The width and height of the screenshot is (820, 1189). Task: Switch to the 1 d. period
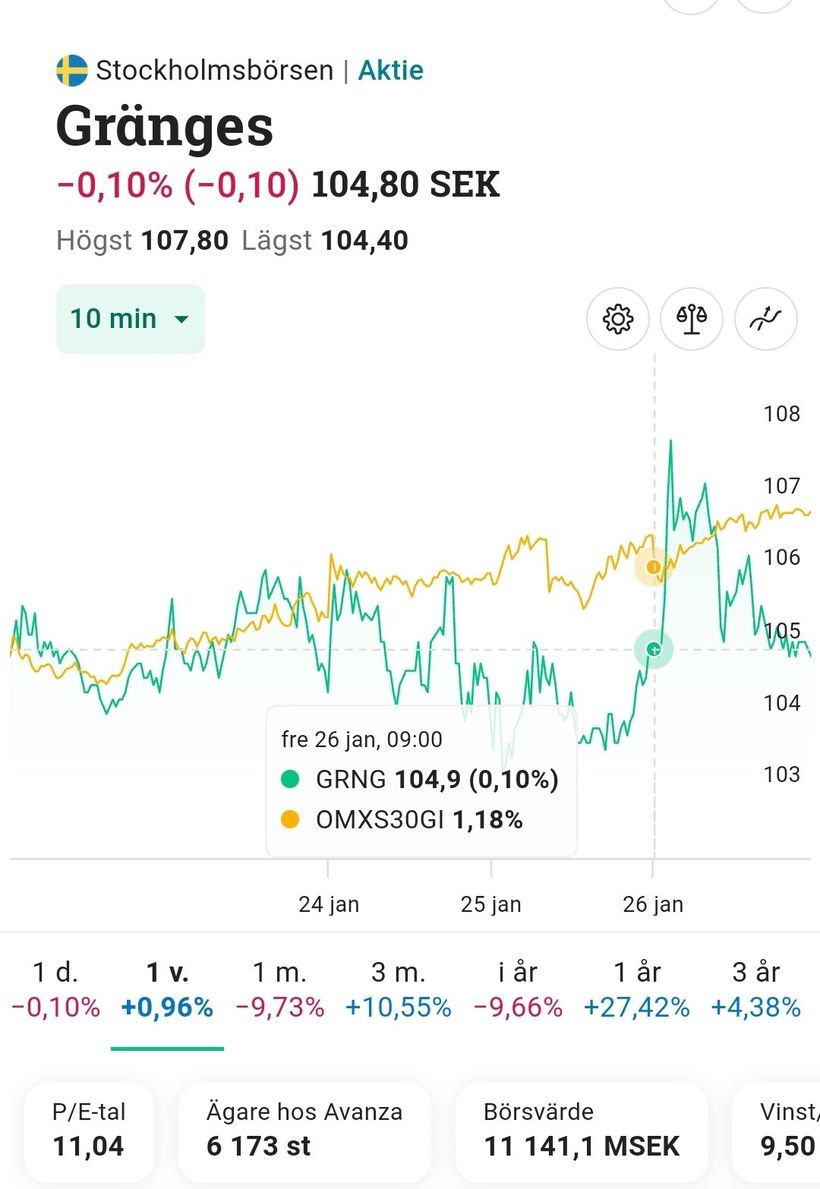(56, 989)
